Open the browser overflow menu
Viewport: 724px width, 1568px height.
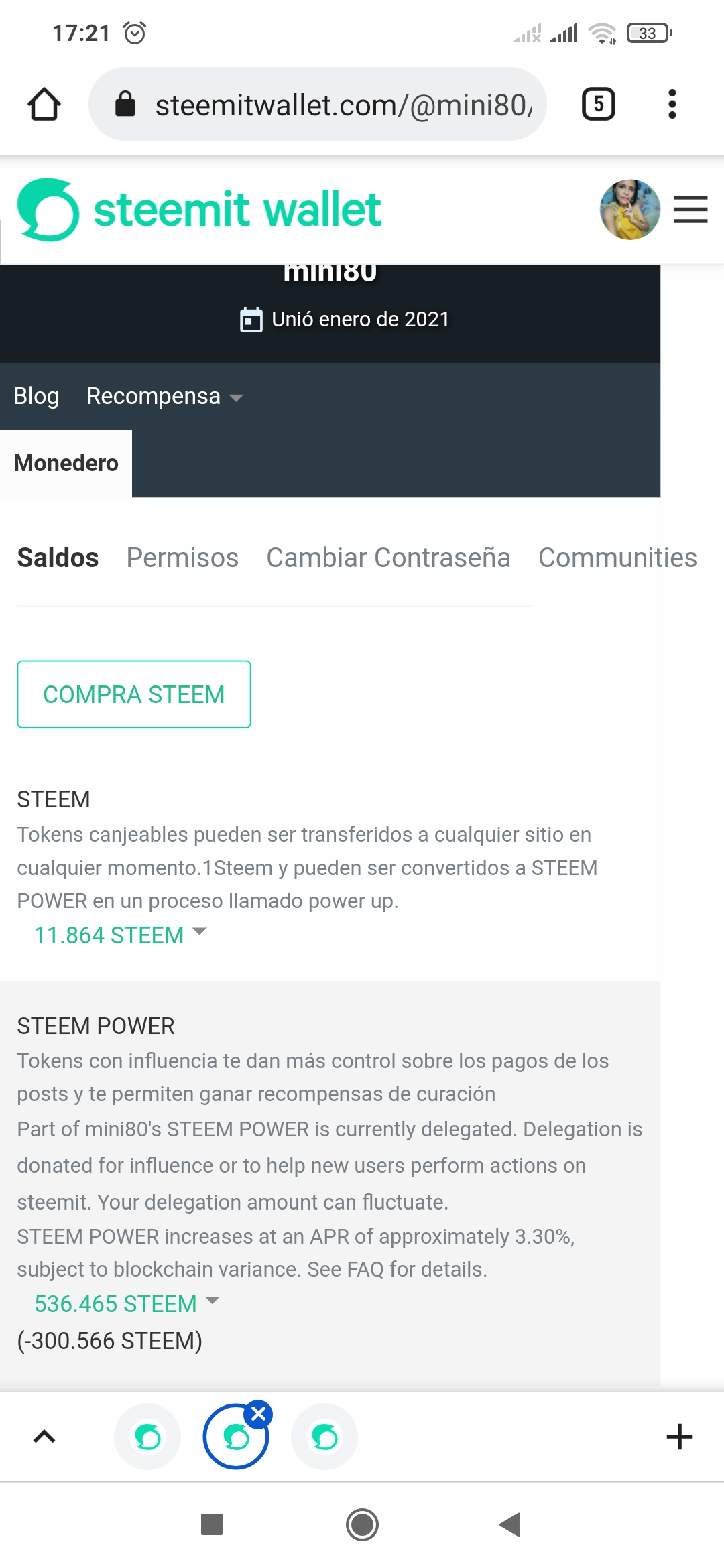(x=672, y=105)
